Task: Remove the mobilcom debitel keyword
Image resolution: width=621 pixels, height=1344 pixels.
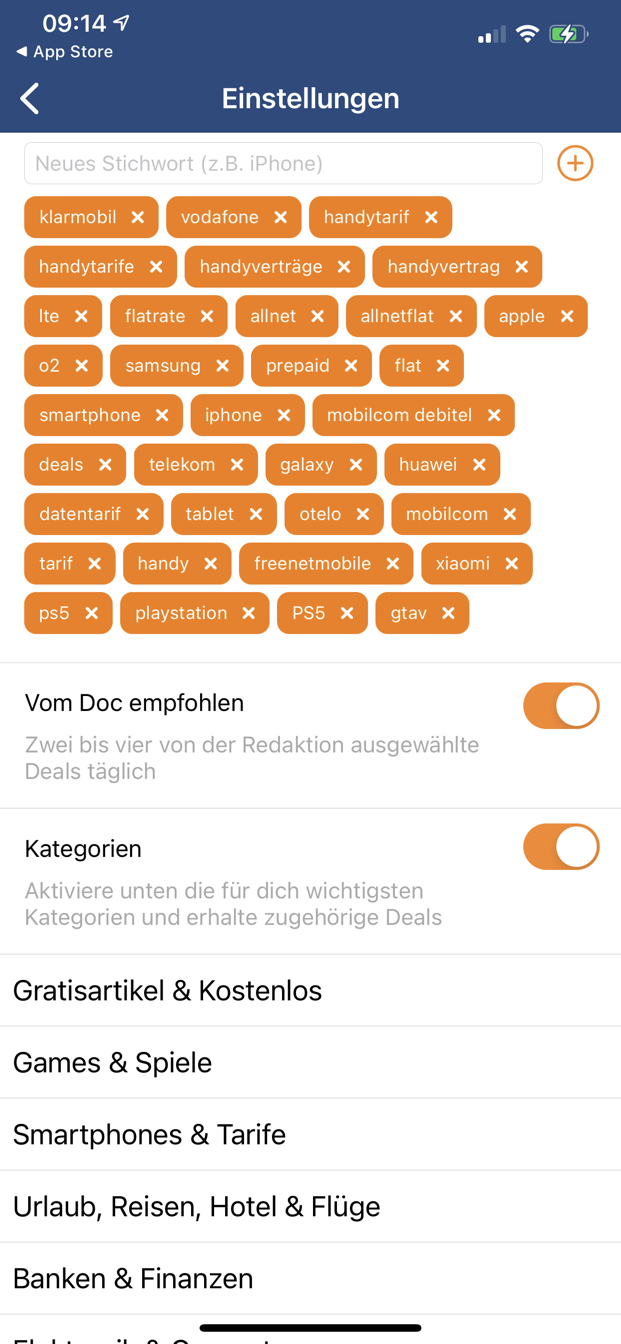Action: [494, 415]
